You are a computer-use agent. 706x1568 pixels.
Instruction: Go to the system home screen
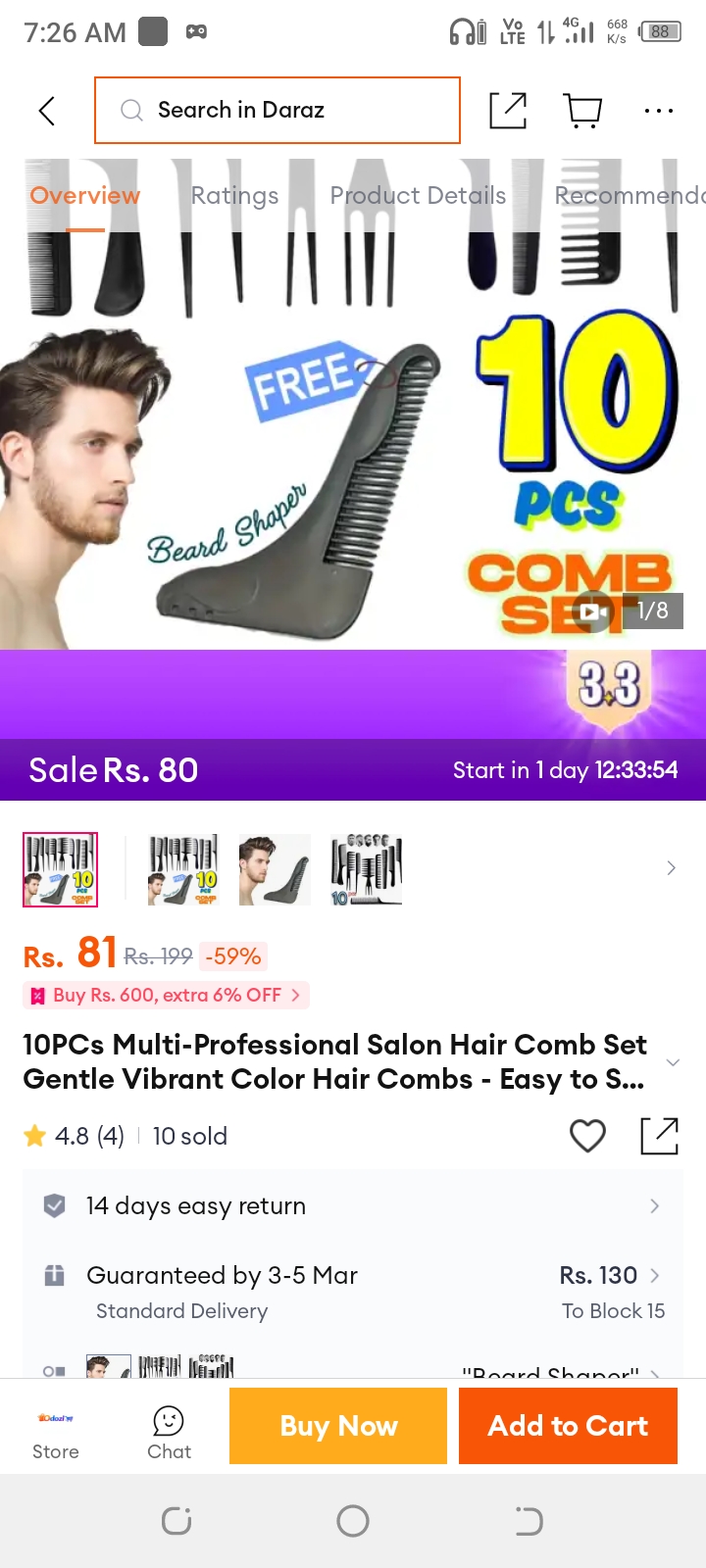click(x=353, y=1521)
